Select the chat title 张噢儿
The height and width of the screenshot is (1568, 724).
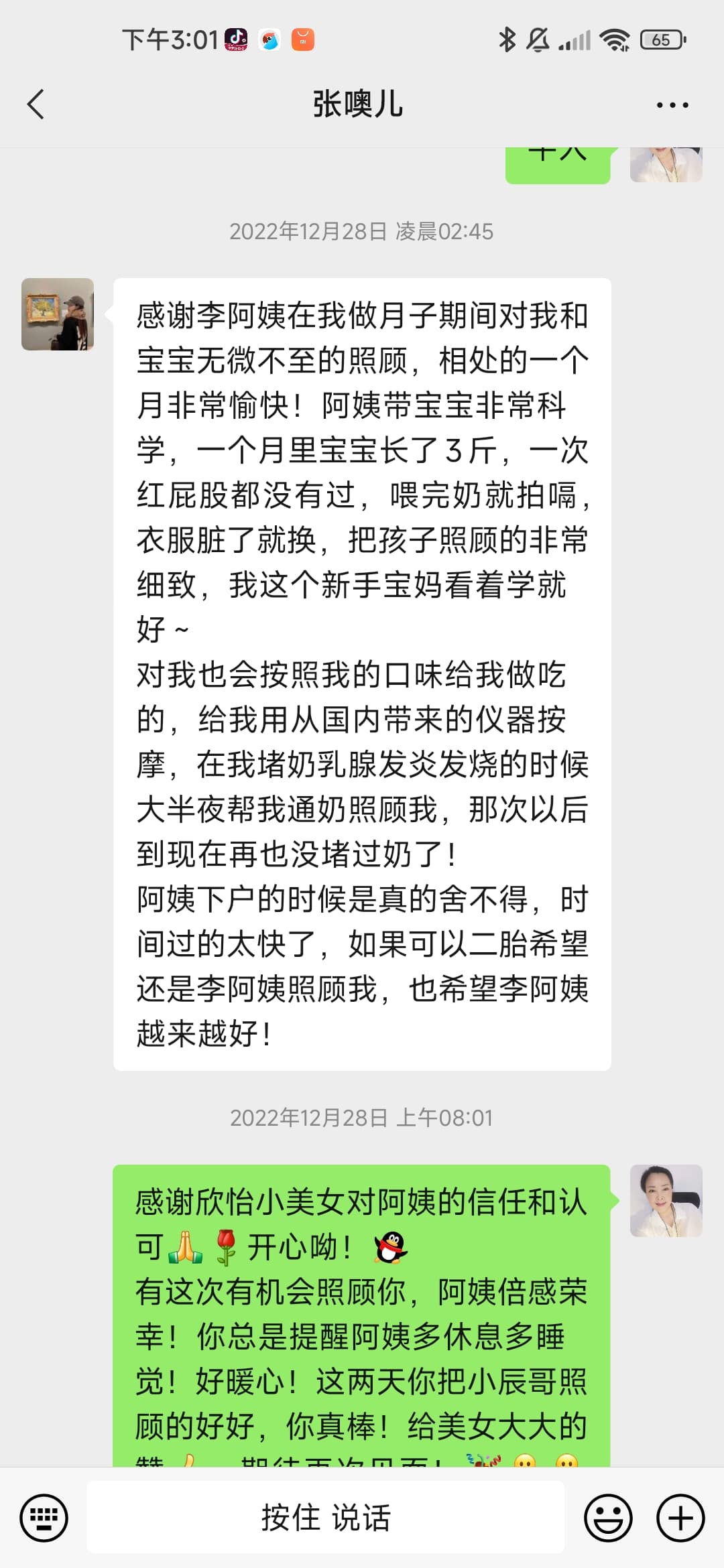358,104
